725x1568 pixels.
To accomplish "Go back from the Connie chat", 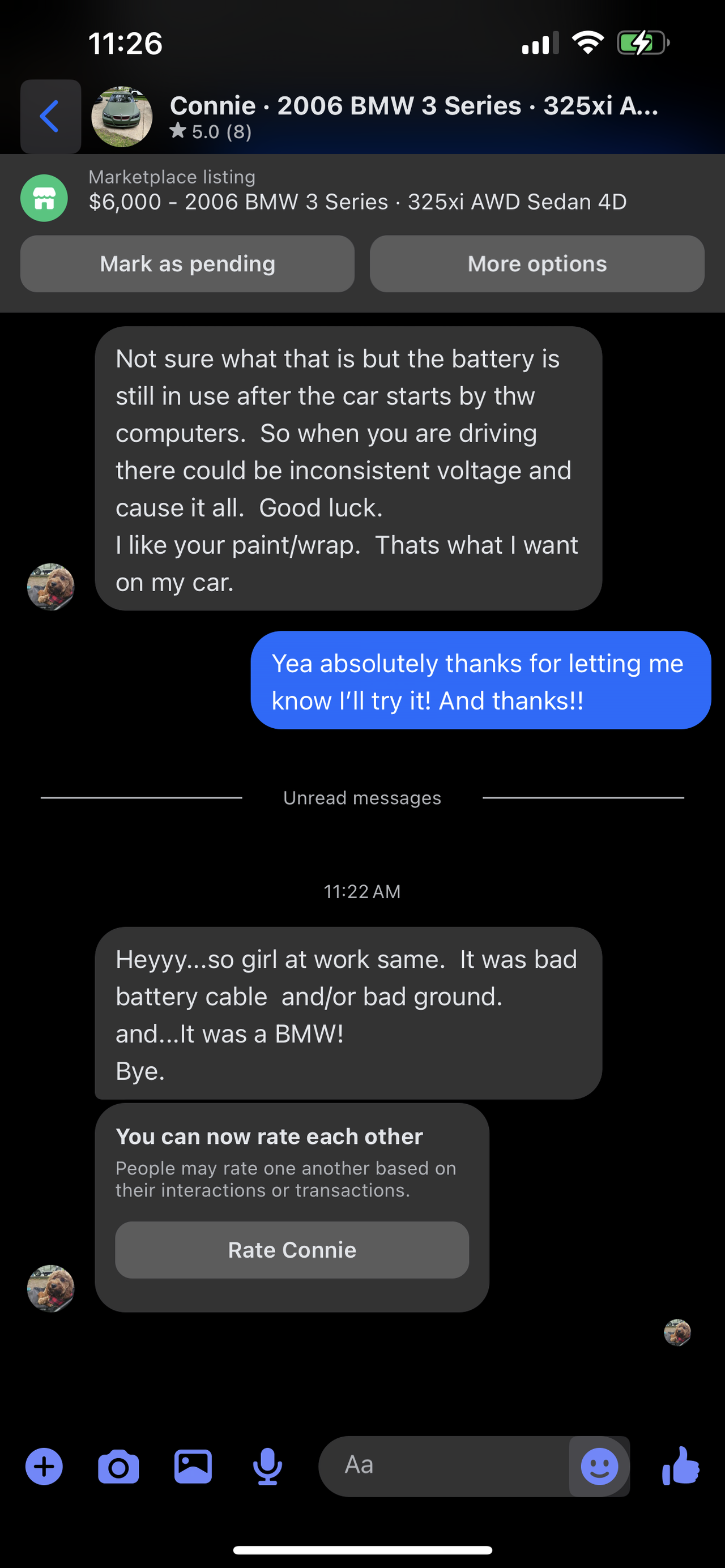I will point(50,116).
